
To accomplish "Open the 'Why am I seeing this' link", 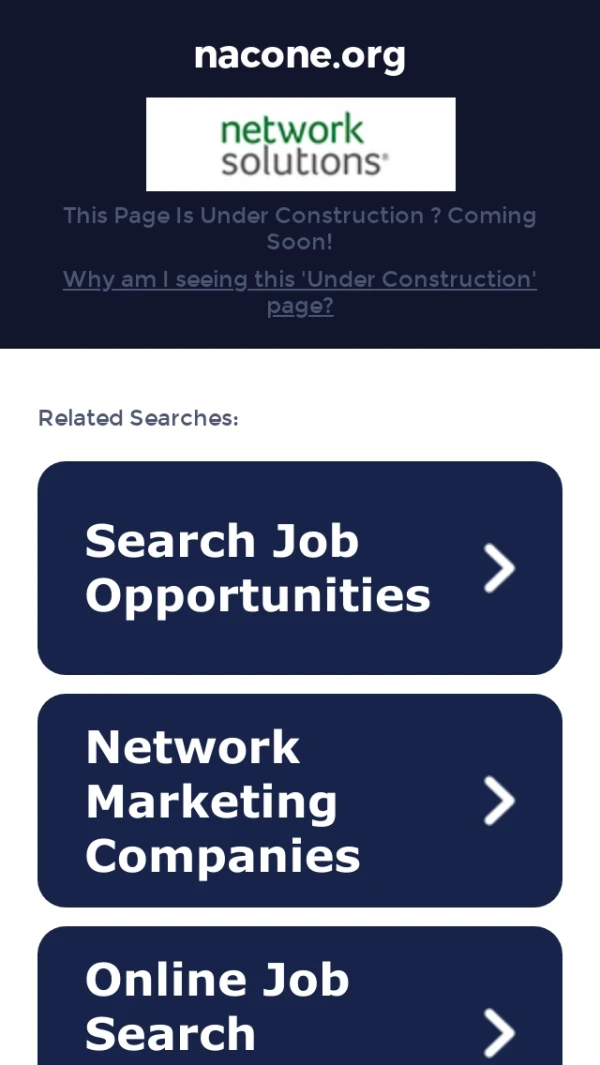I will point(299,280).
